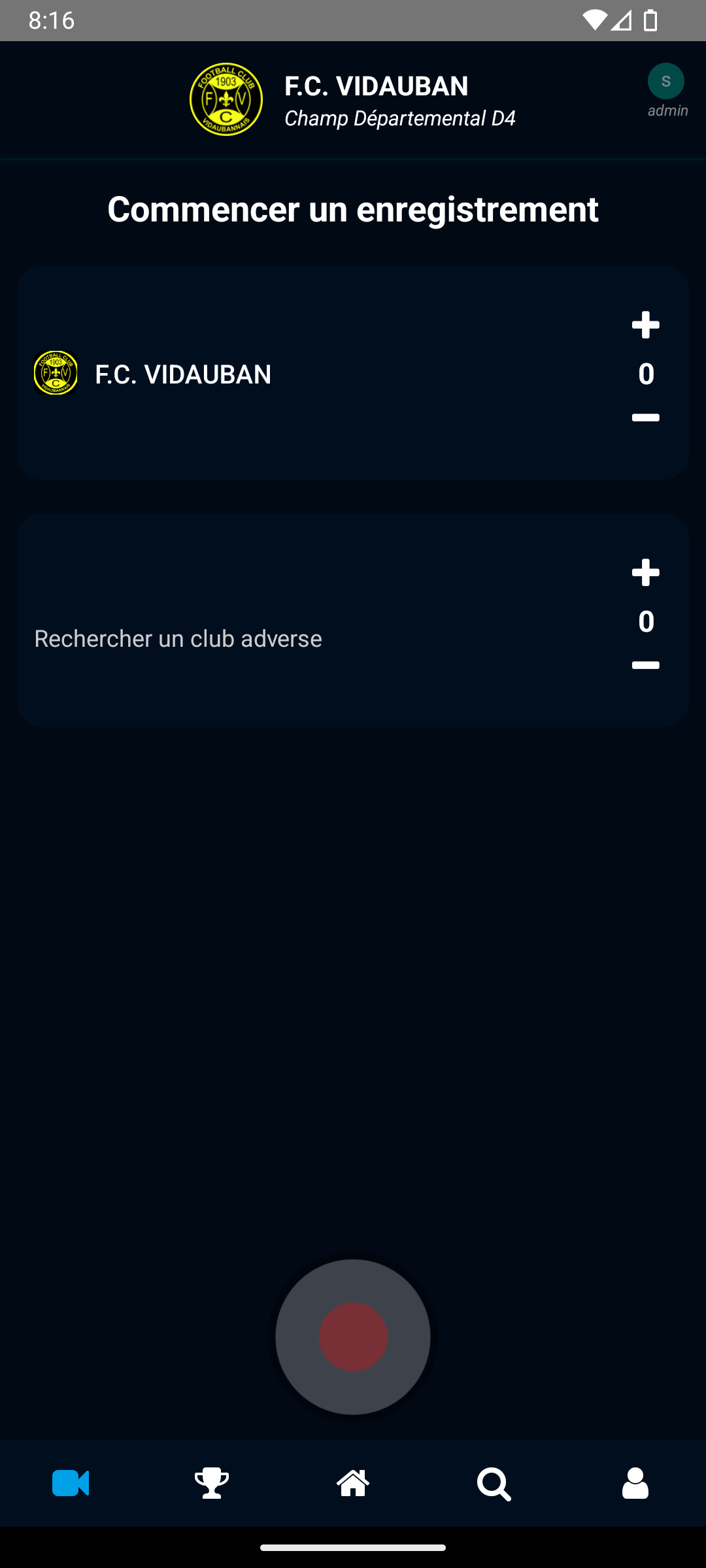Open the trophy tab

pos(212,1483)
